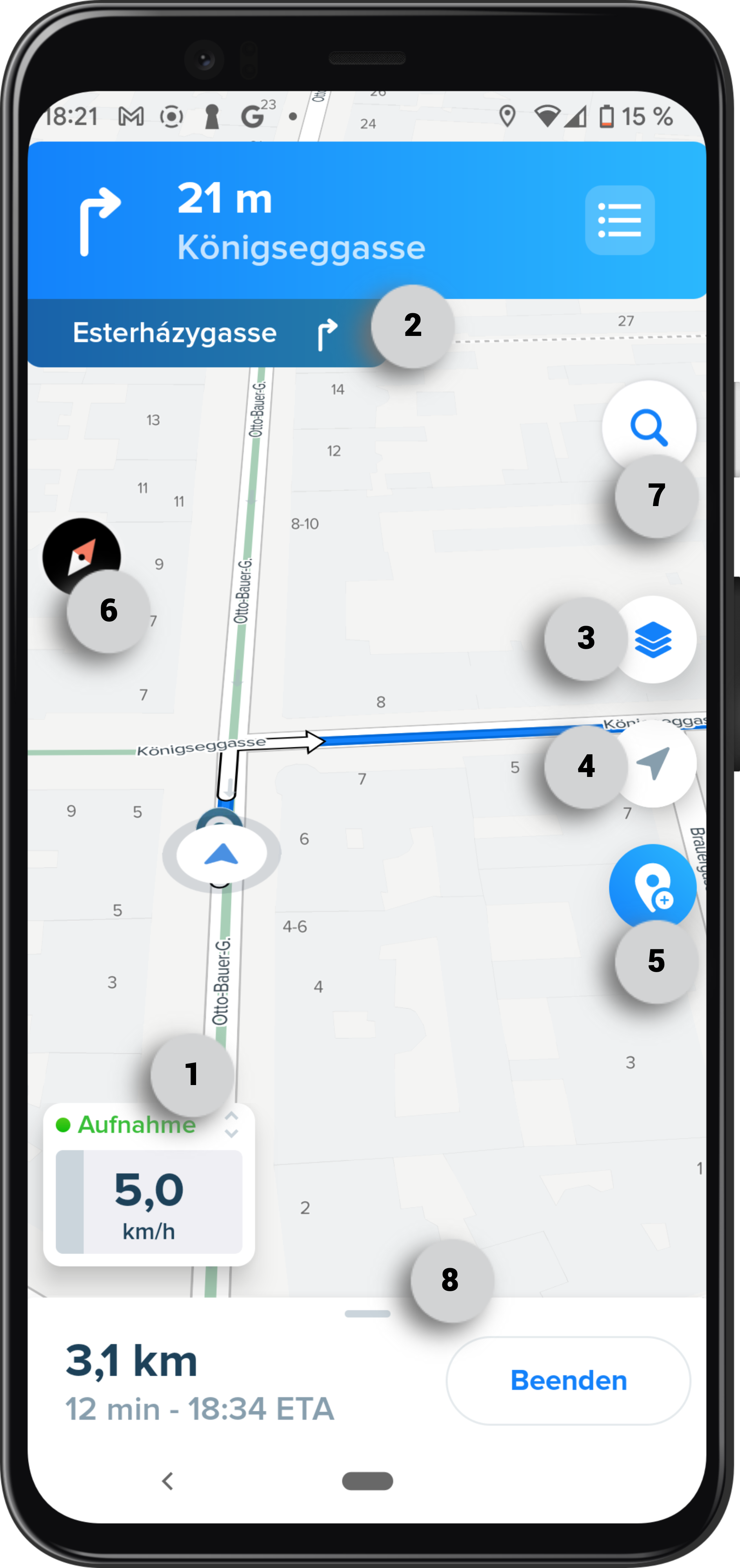Open the turn-by-turn directions list
Viewport: 740px width, 1568px height.
click(x=619, y=220)
